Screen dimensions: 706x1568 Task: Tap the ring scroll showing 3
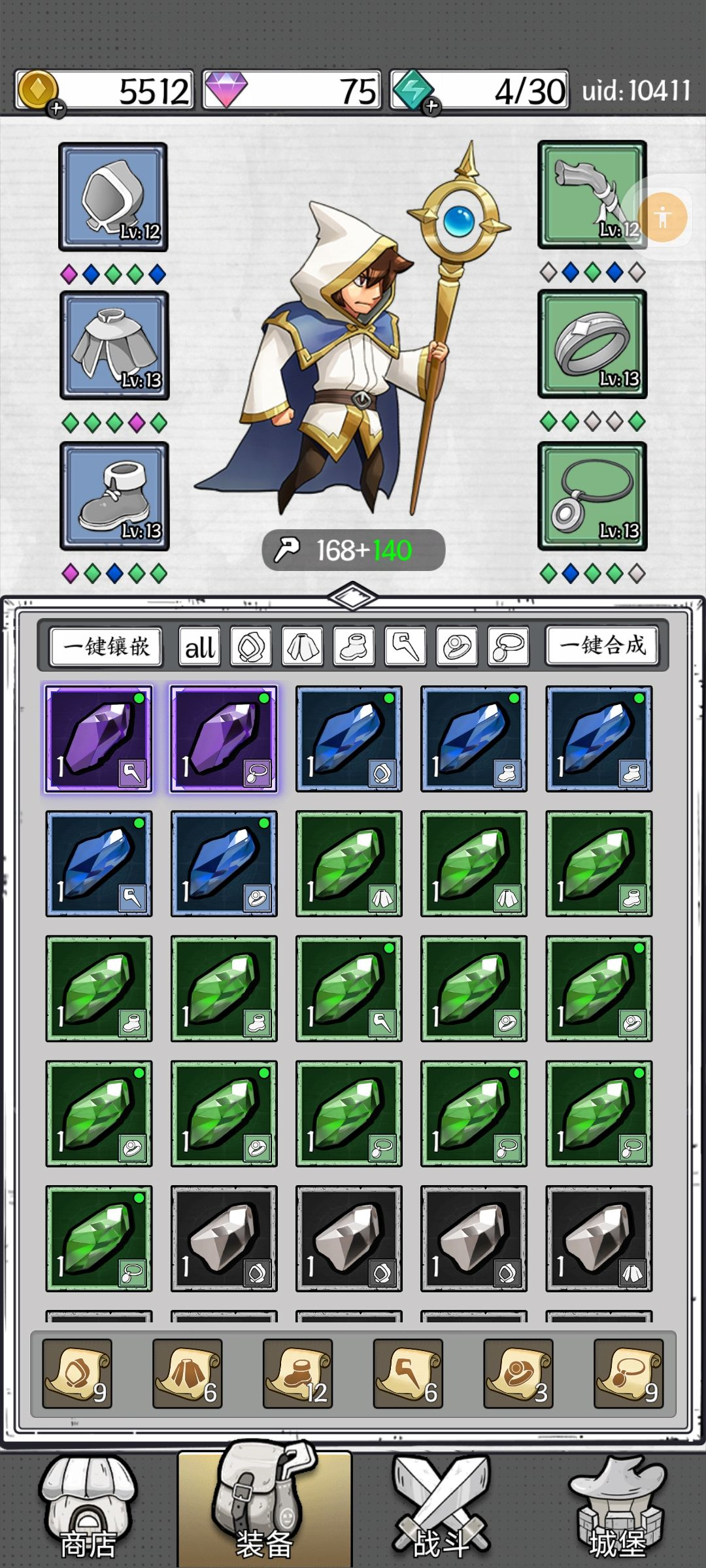pos(518,1373)
